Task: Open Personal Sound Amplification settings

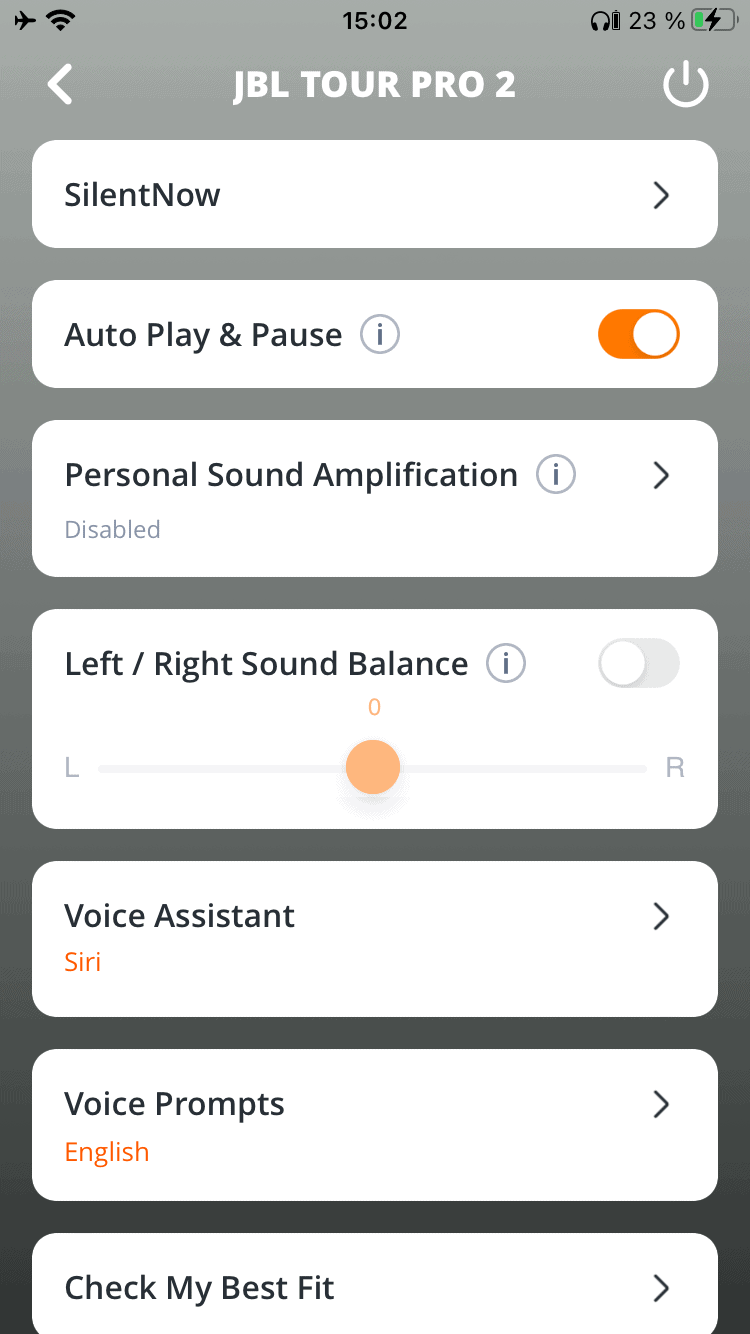Action: pos(375,498)
